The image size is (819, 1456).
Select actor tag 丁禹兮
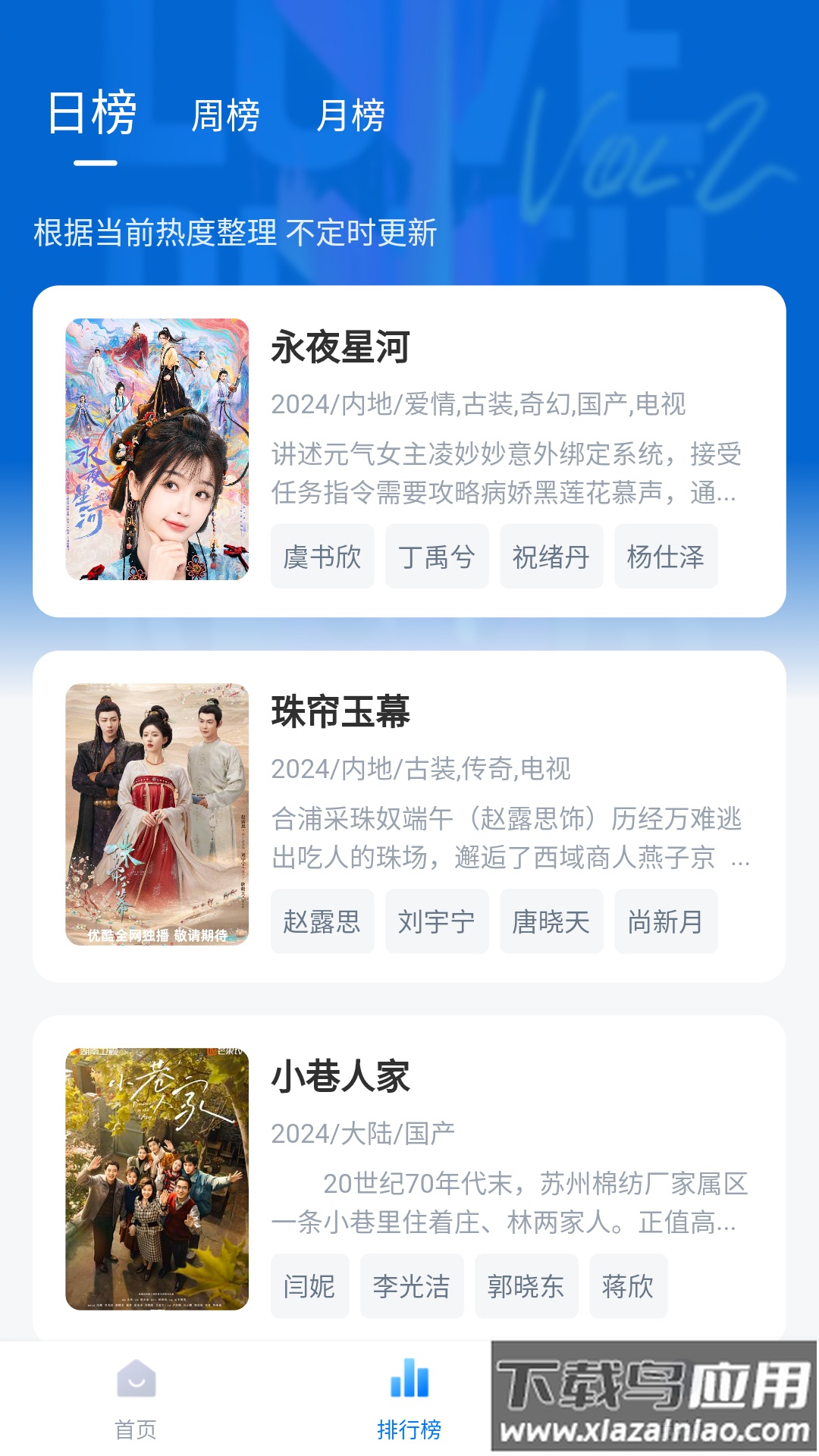pyautogui.click(x=435, y=557)
